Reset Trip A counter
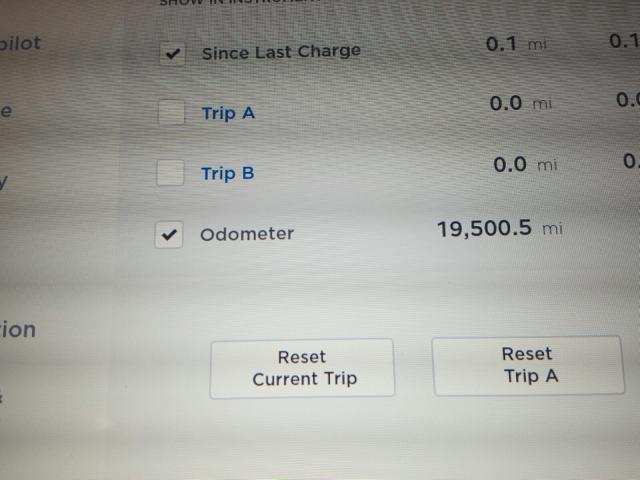Viewport: 640px width, 480px height. (x=527, y=365)
